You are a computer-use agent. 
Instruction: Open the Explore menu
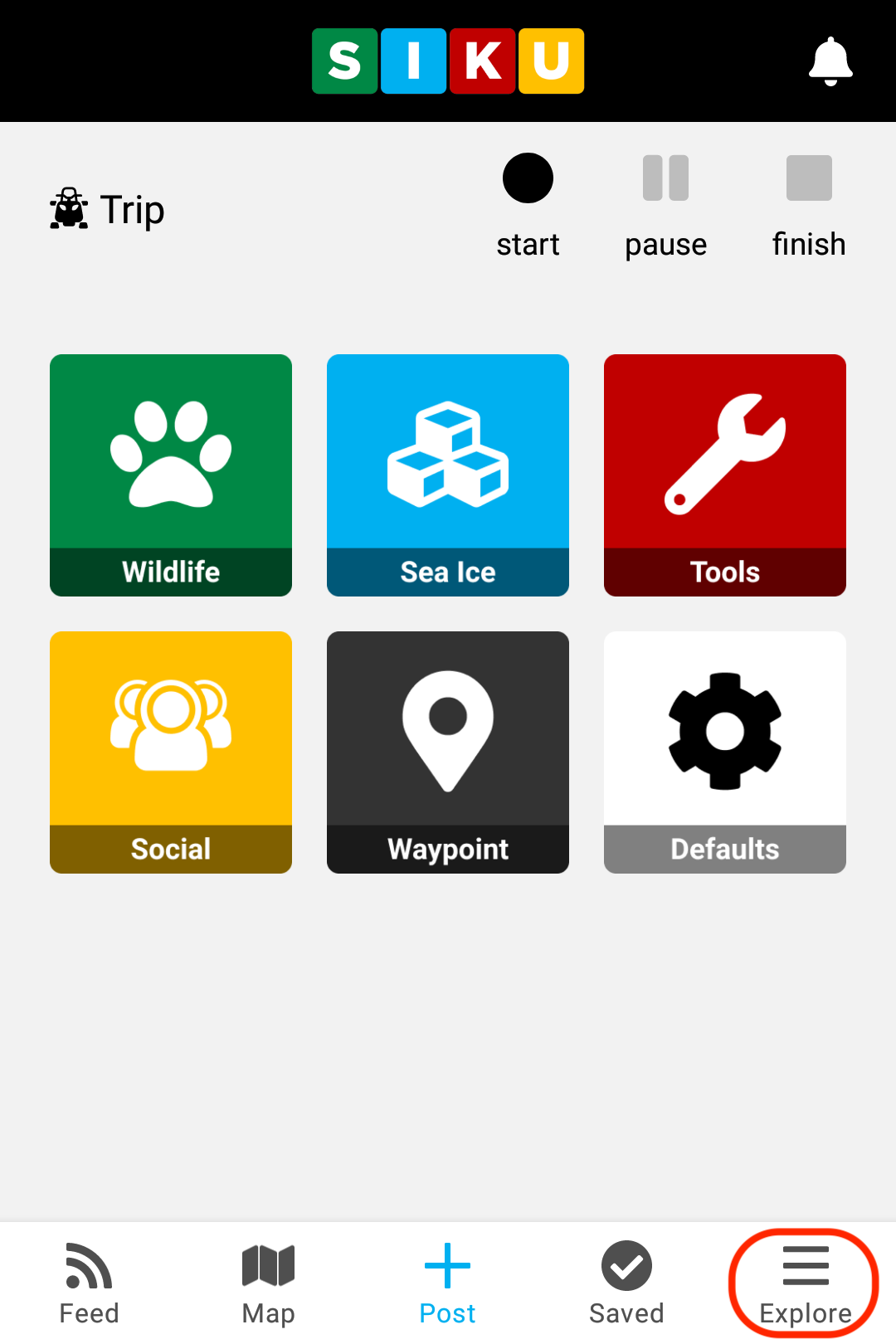(805, 1283)
